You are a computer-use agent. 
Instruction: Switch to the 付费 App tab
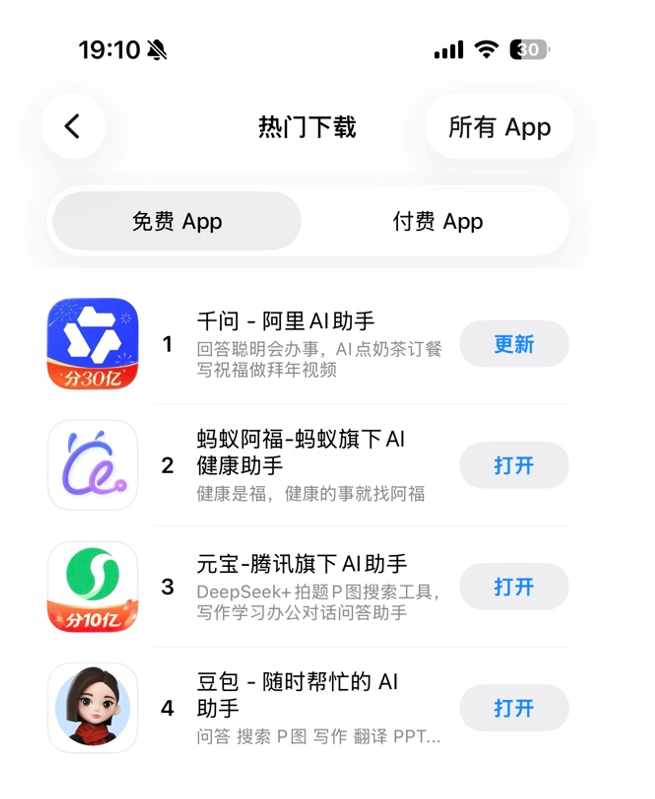coord(437,221)
